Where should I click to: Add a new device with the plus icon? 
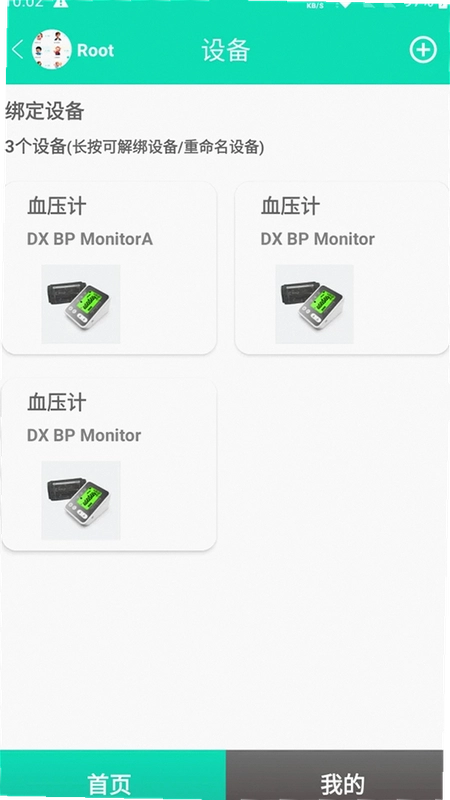pos(423,50)
